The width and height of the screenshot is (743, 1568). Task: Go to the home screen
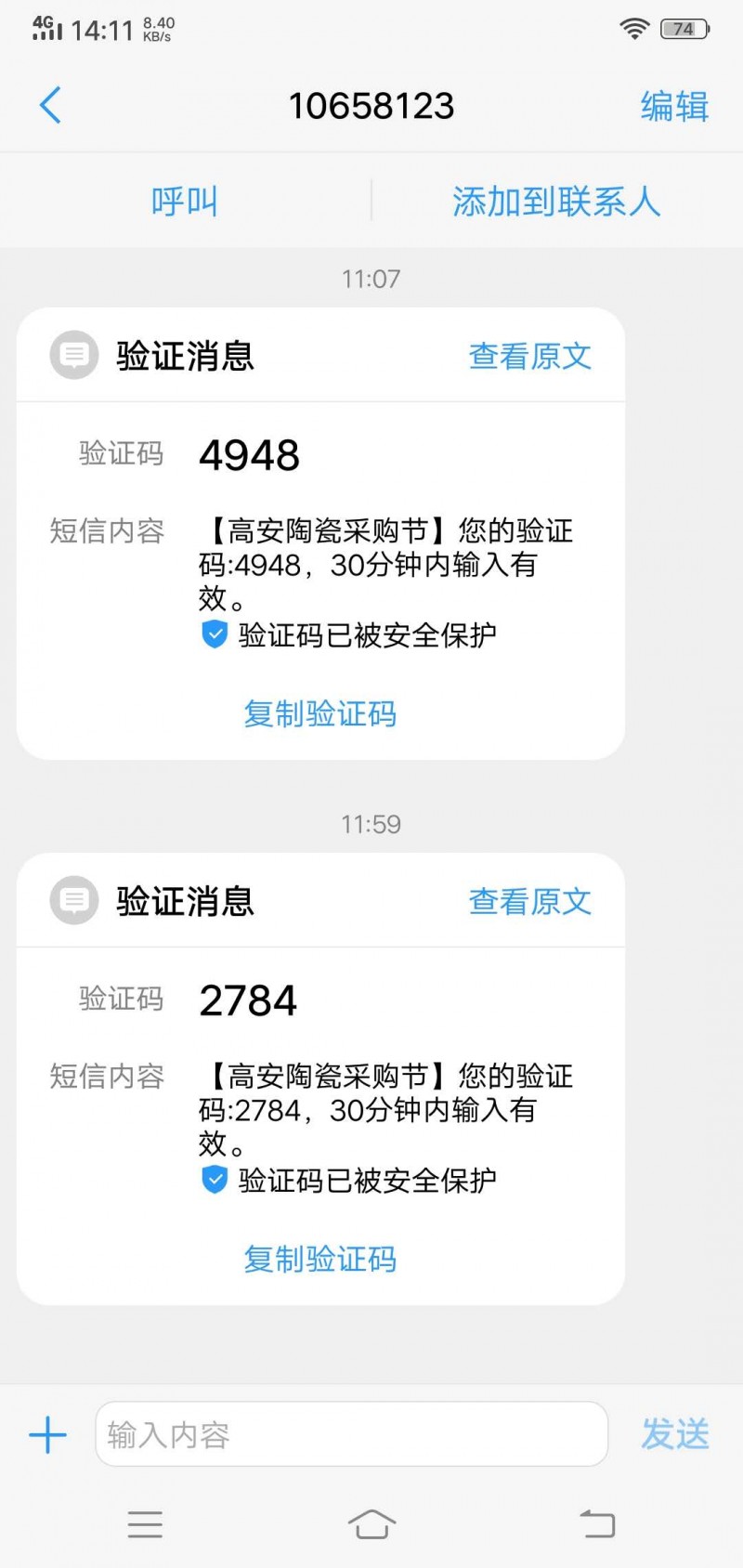(x=371, y=1523)
